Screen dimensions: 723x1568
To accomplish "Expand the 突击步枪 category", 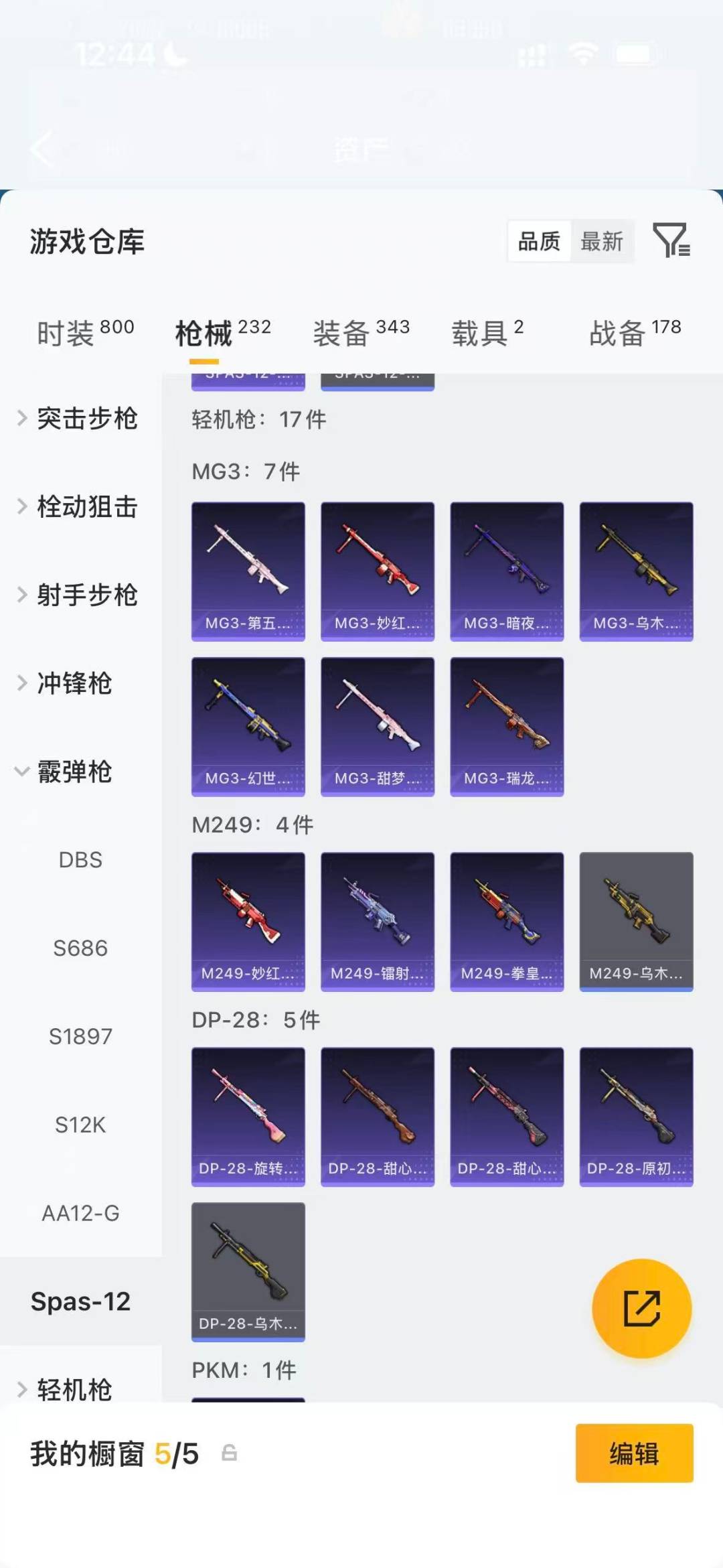I will click(87, 419).
